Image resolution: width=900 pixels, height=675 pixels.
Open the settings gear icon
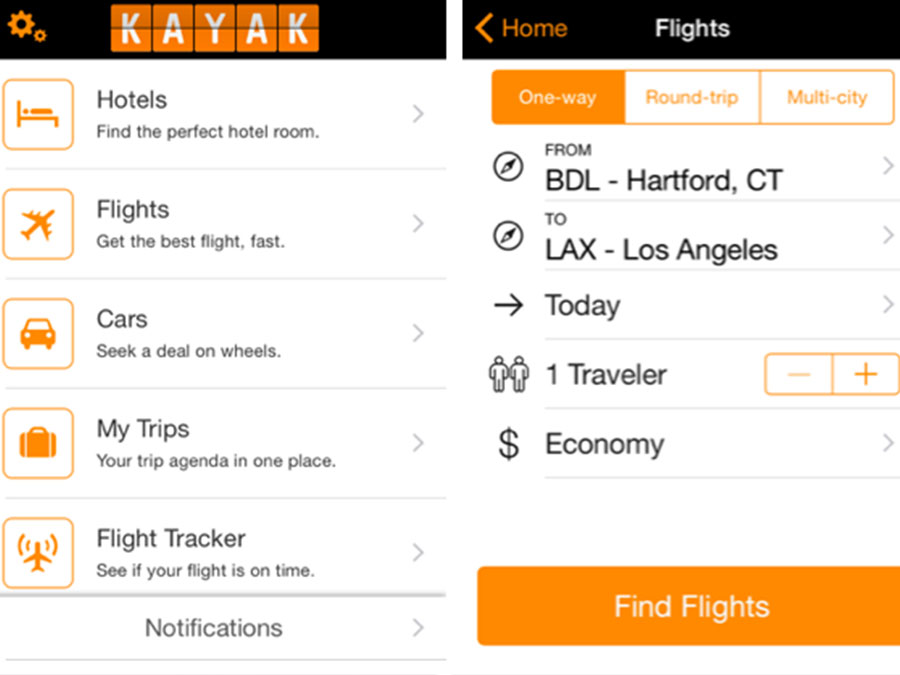(26, 27)
